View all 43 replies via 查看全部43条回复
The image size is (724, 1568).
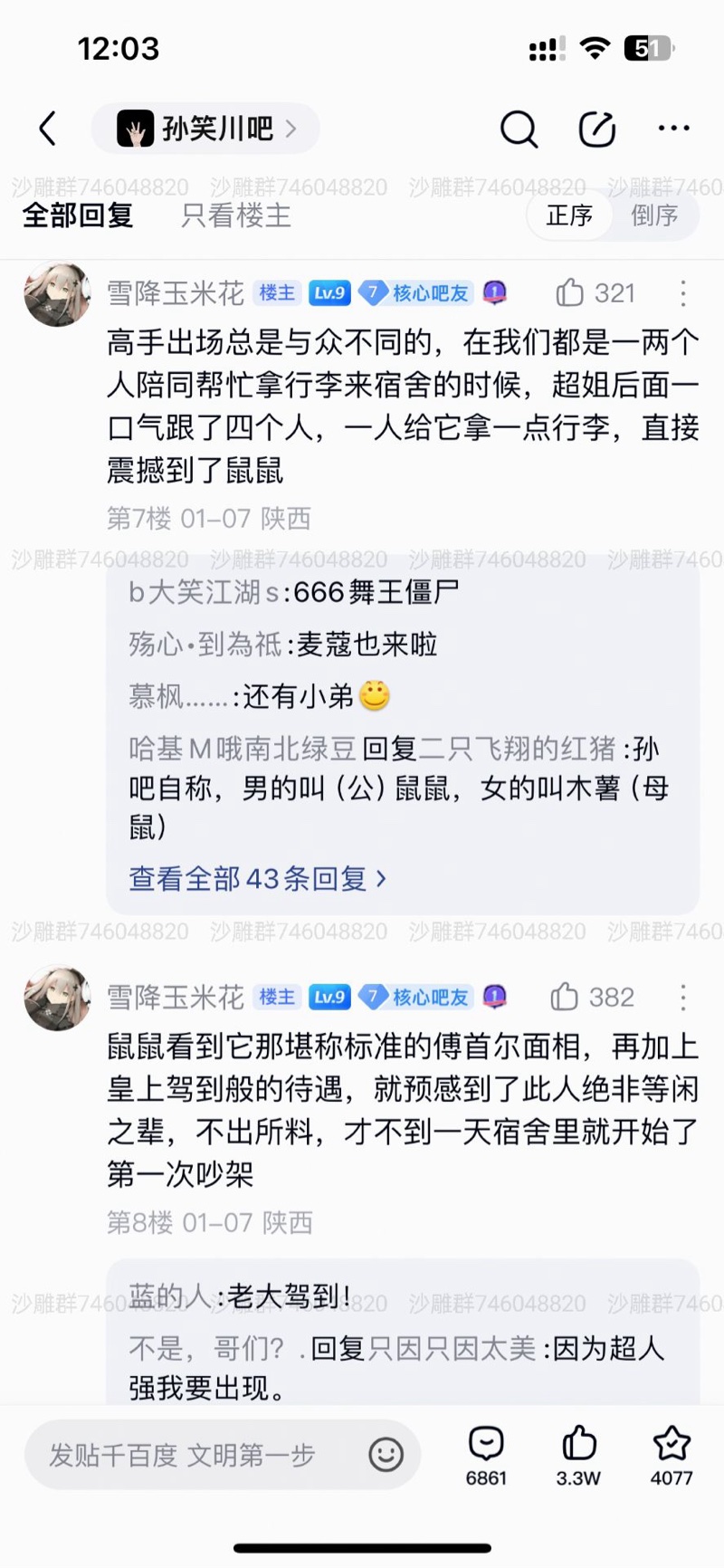tap(257, 878)
